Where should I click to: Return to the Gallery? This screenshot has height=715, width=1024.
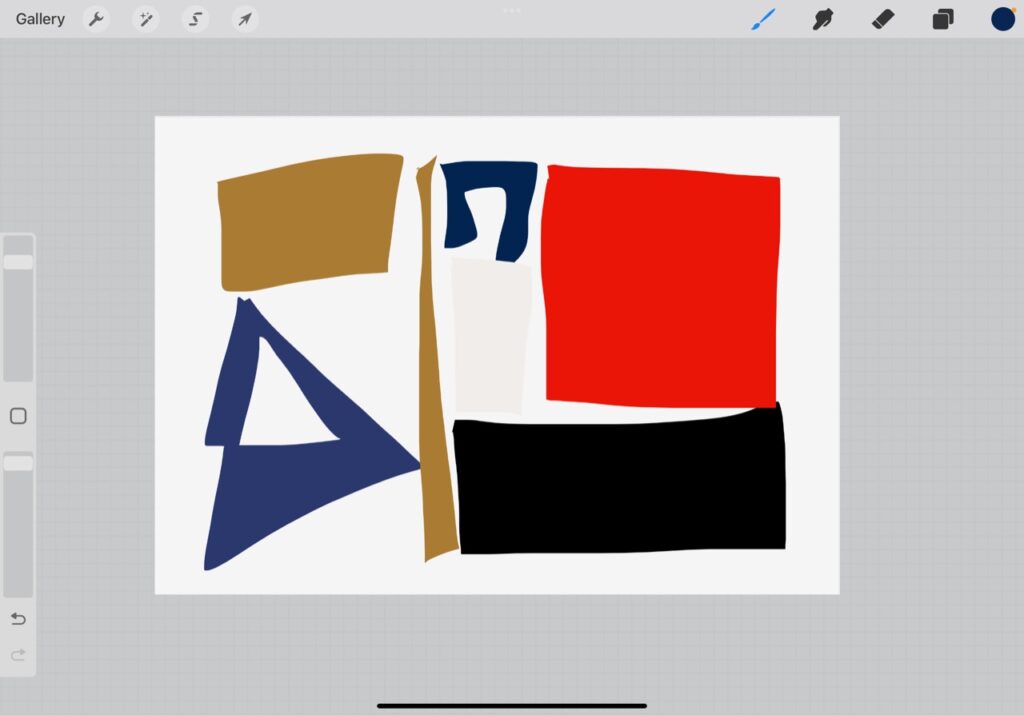tap(40, 19)
